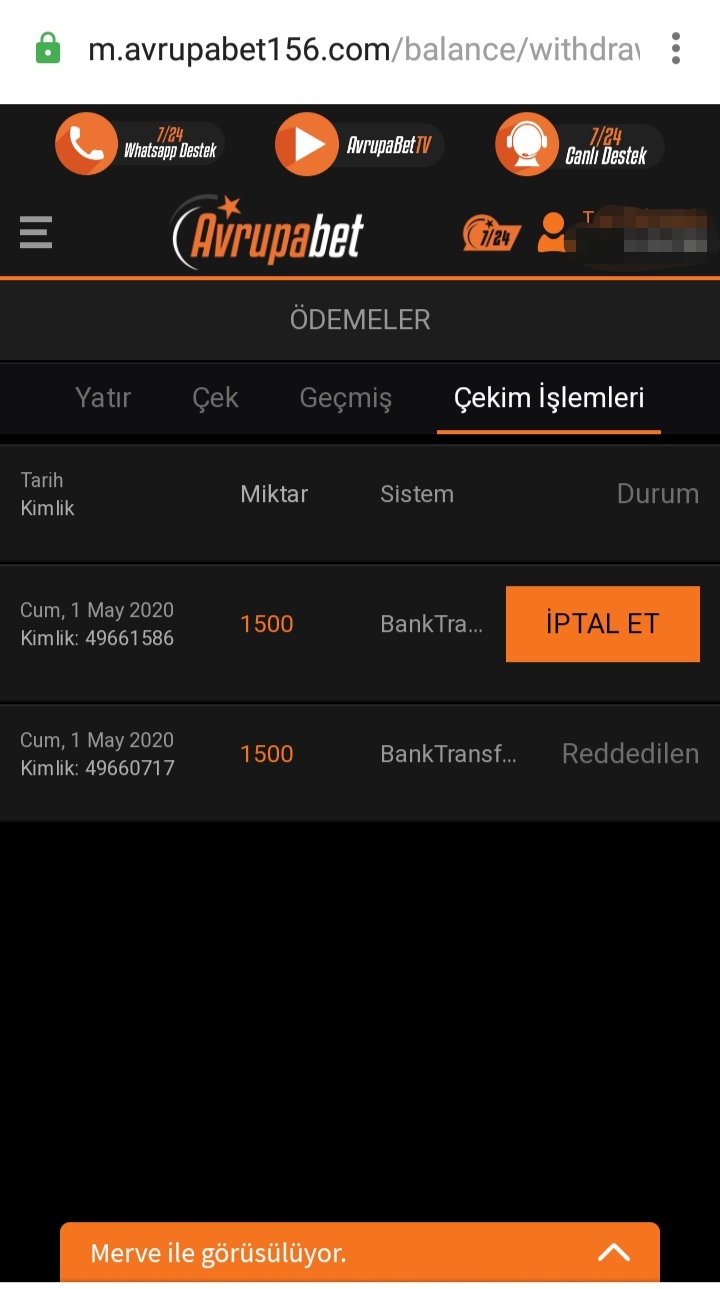Switch to the Yatır tab
Screen dimensions: 720x1289
click(103, 398)
